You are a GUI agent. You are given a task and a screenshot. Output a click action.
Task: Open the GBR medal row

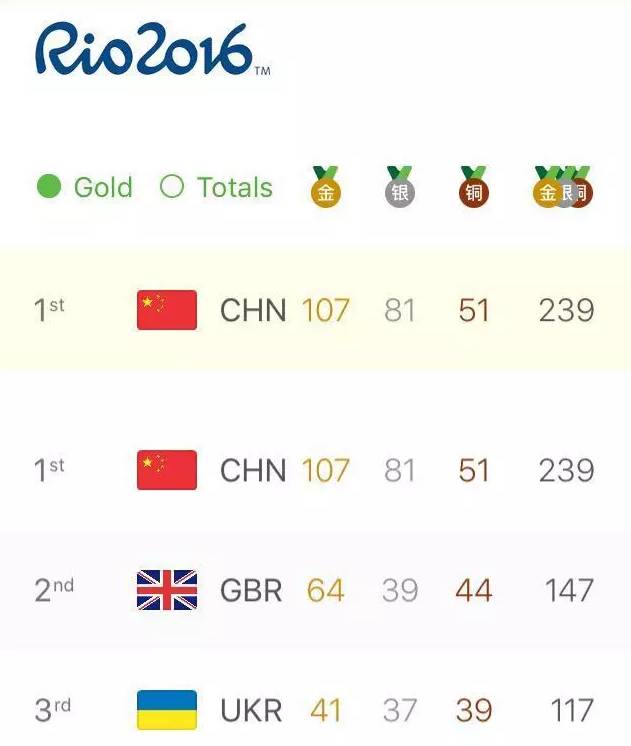[x=315, y=590]
